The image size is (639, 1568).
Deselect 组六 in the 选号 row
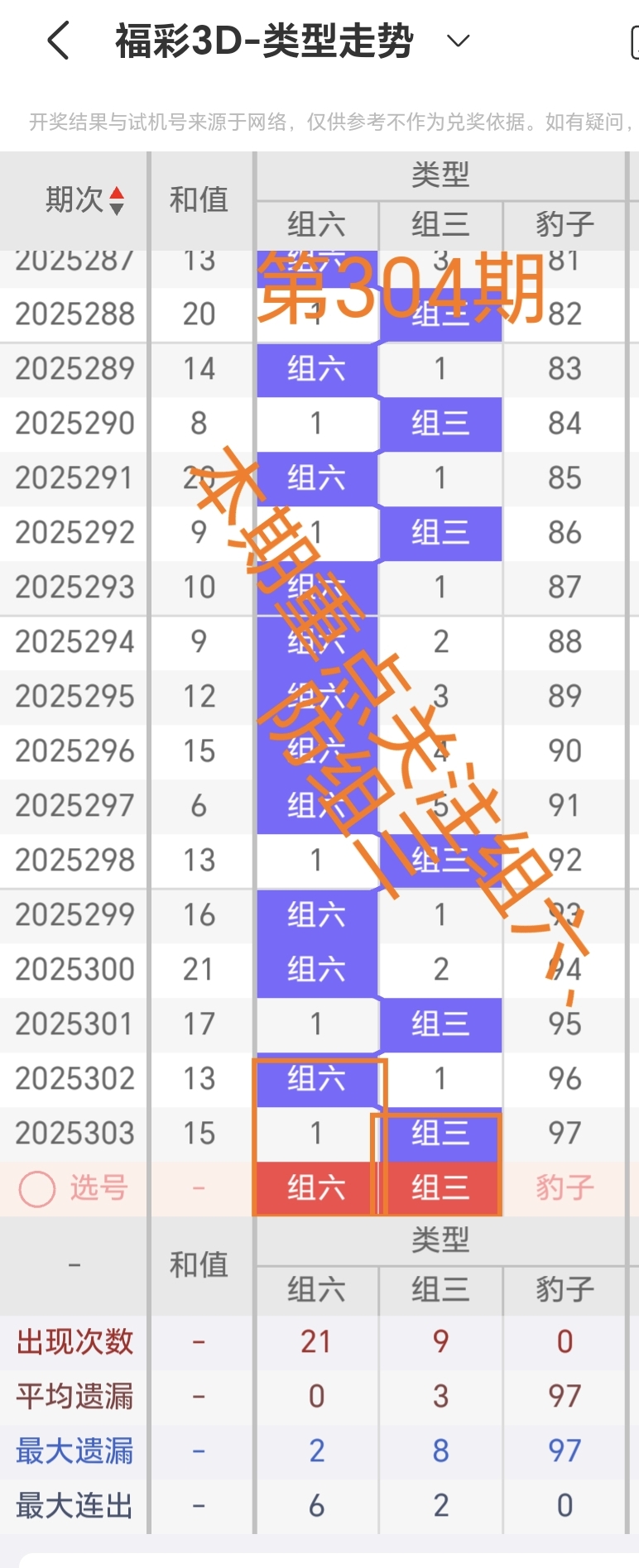[315, 1188]
